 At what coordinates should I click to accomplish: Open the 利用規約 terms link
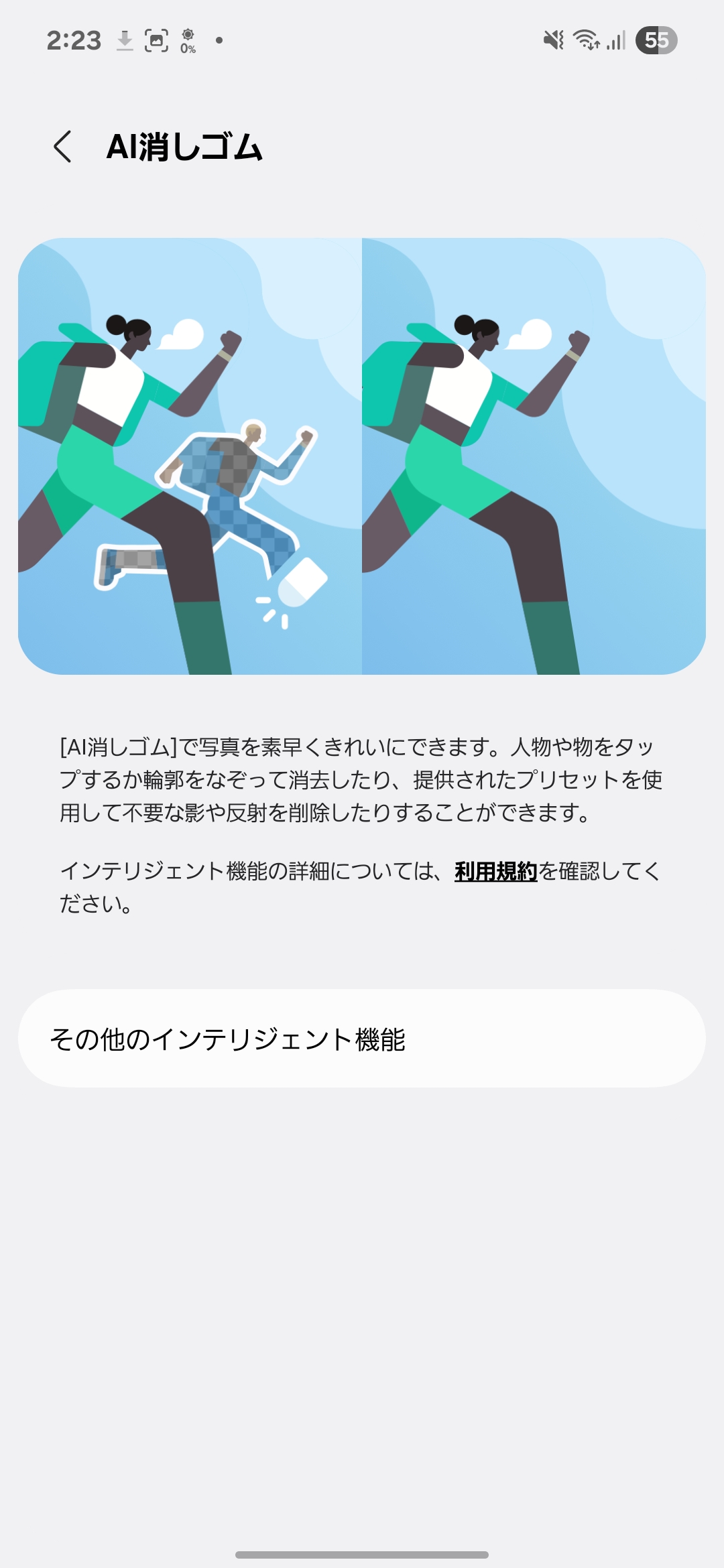click(495, 871)
